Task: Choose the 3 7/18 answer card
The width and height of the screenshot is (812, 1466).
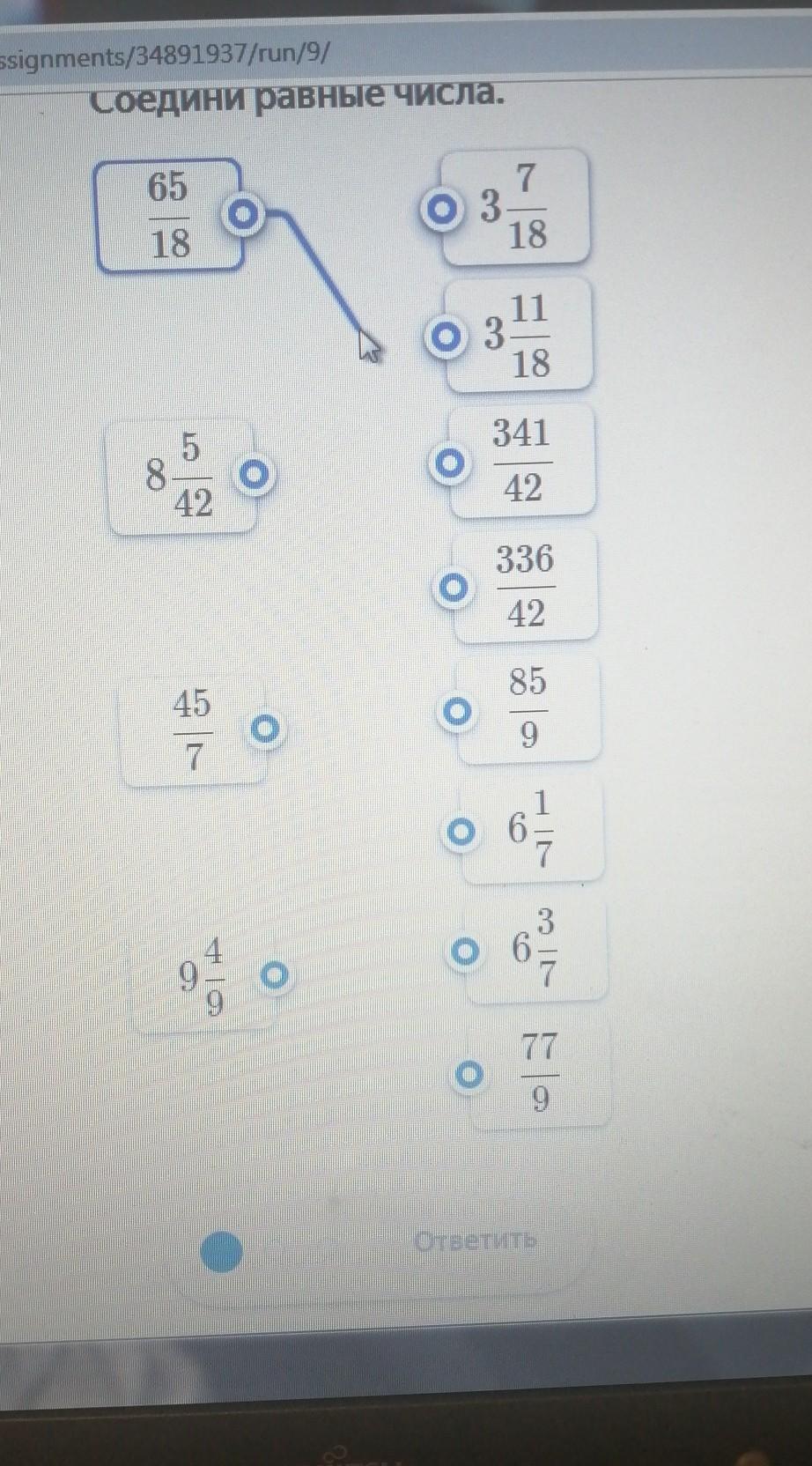Action: (514, 208)
